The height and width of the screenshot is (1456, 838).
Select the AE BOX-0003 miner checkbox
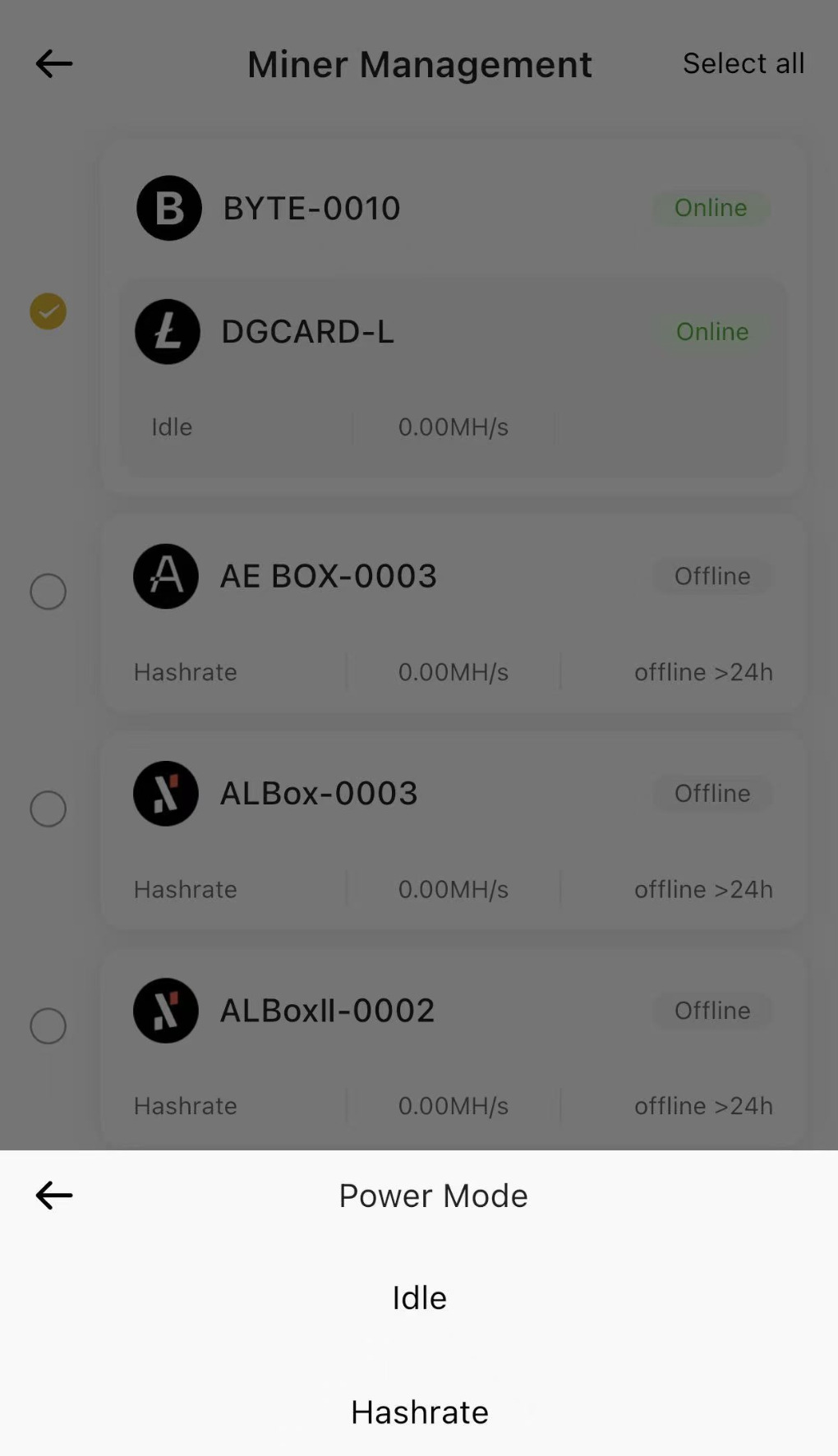pos(48,592)
